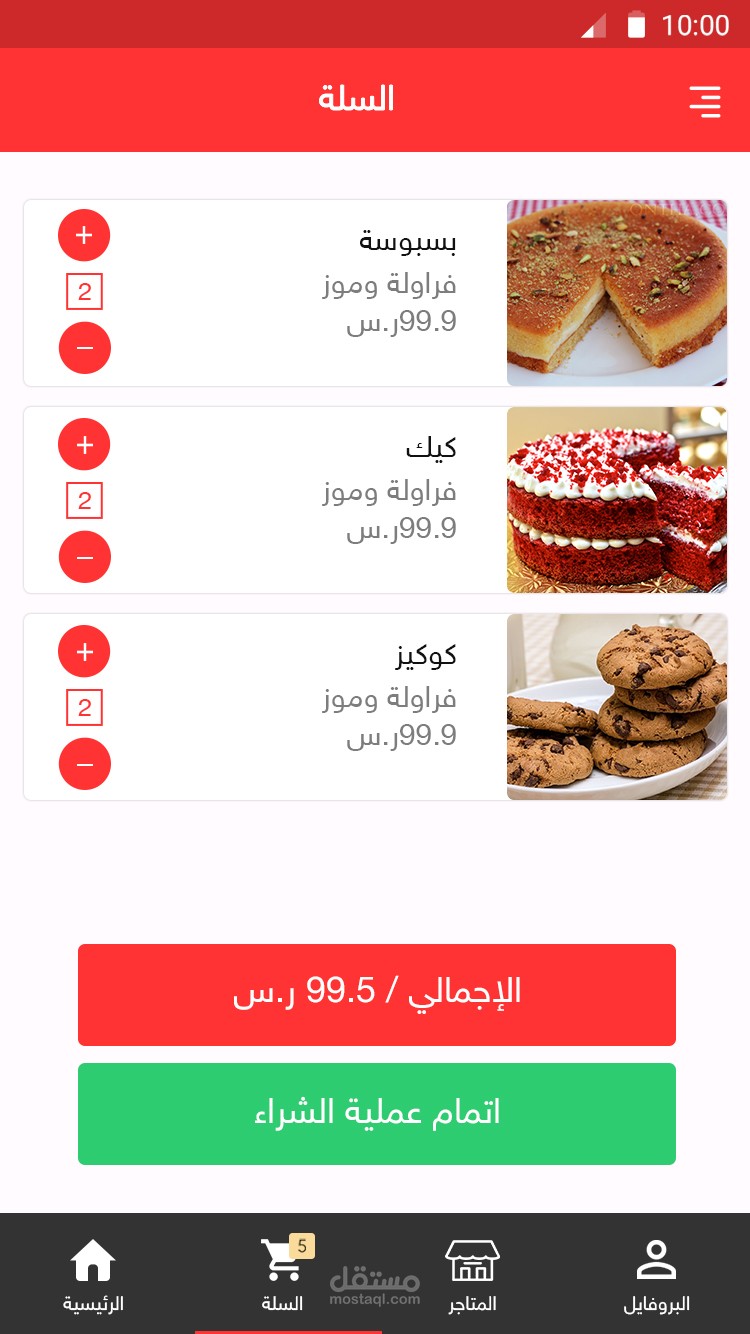Switch to the المتاجر stores tab
Screen dimensions: 750x1334
click(472, 1274)
